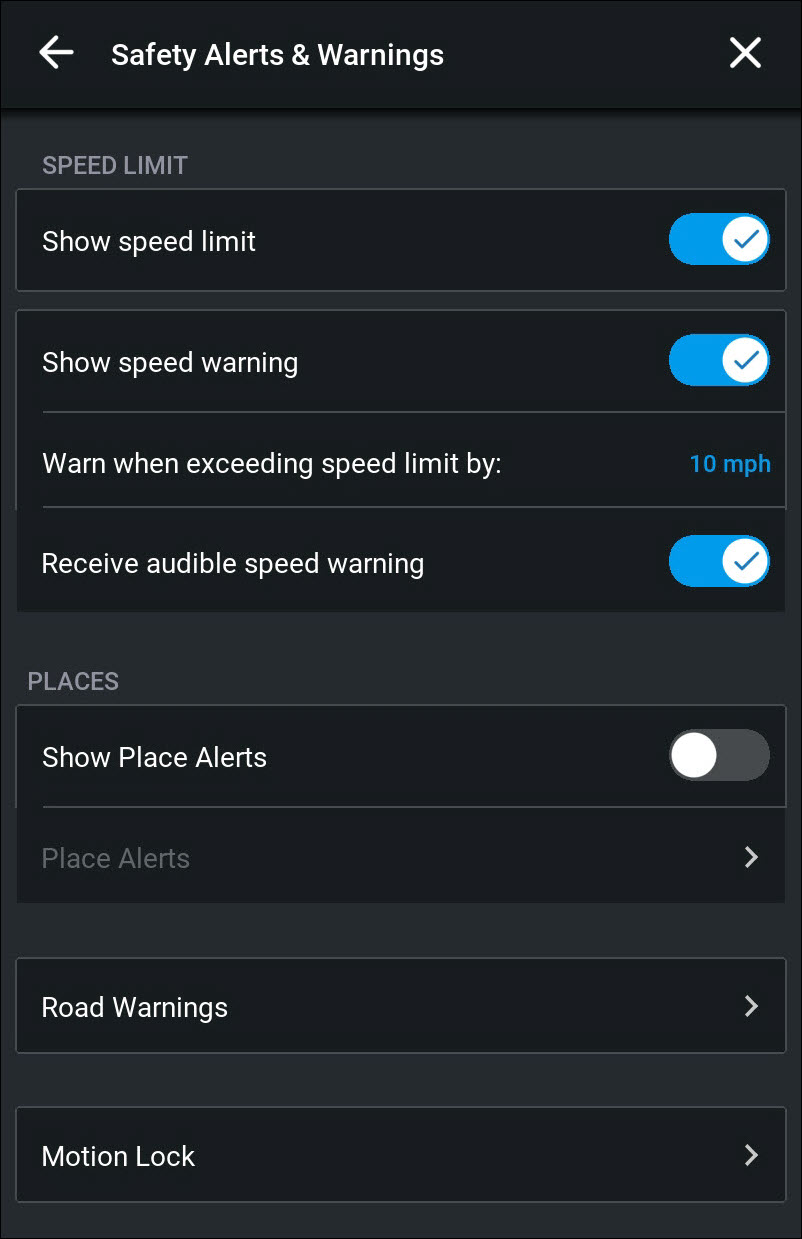Viewport: 802px width, 1239px height.
Task: Turn off Show speed limit
Action: 719,240
